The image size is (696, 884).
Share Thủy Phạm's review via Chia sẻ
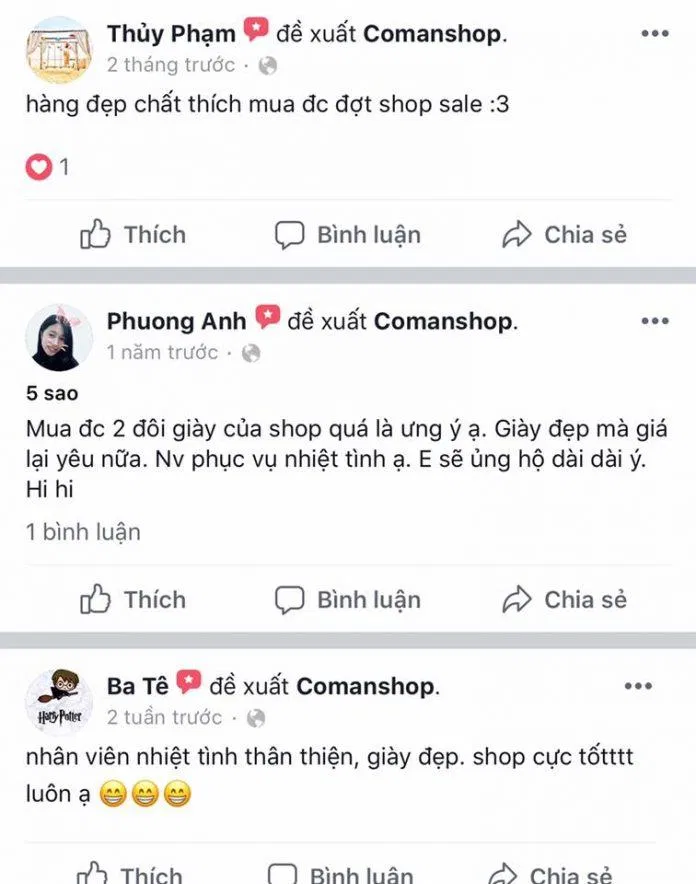(564, 235)
